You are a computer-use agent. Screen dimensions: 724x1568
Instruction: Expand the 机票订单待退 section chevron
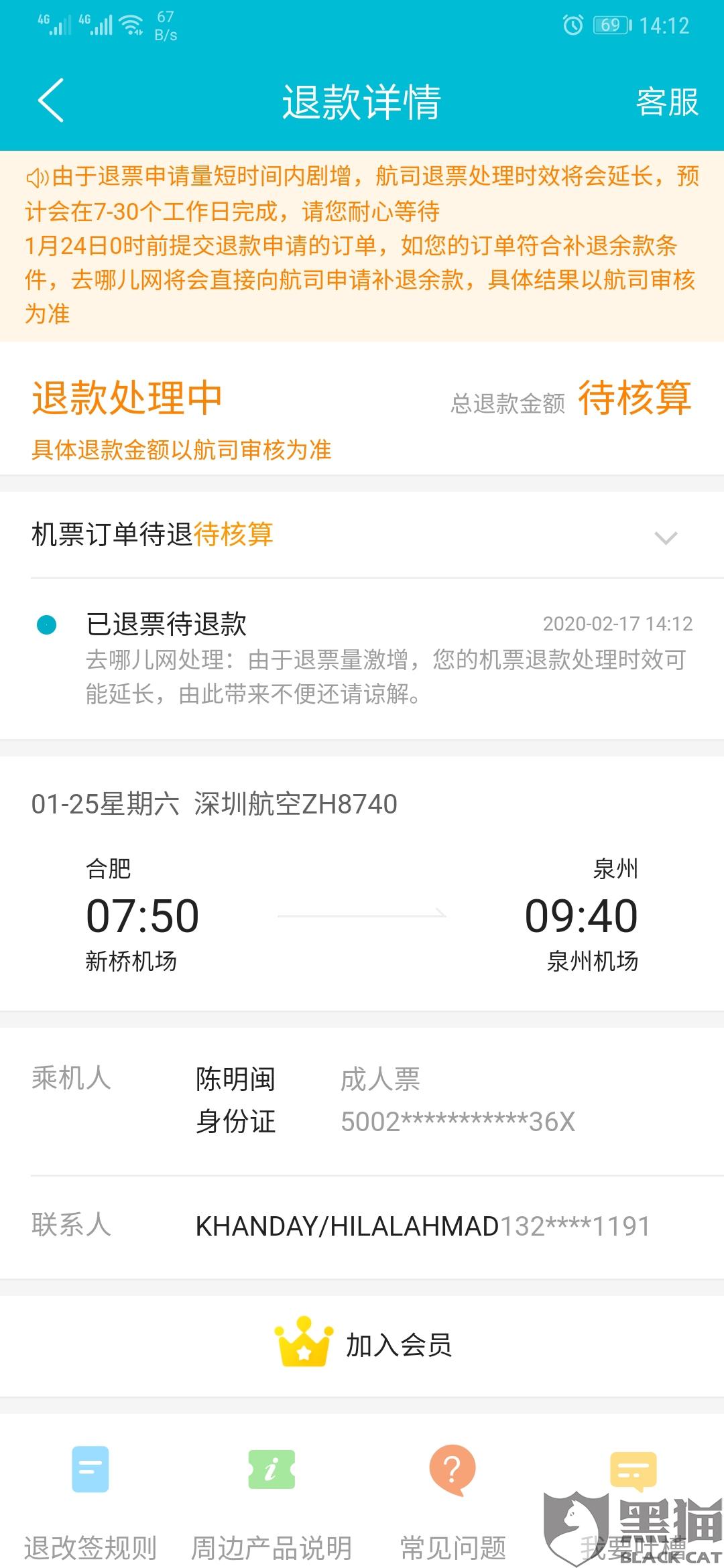click(666, 537)
